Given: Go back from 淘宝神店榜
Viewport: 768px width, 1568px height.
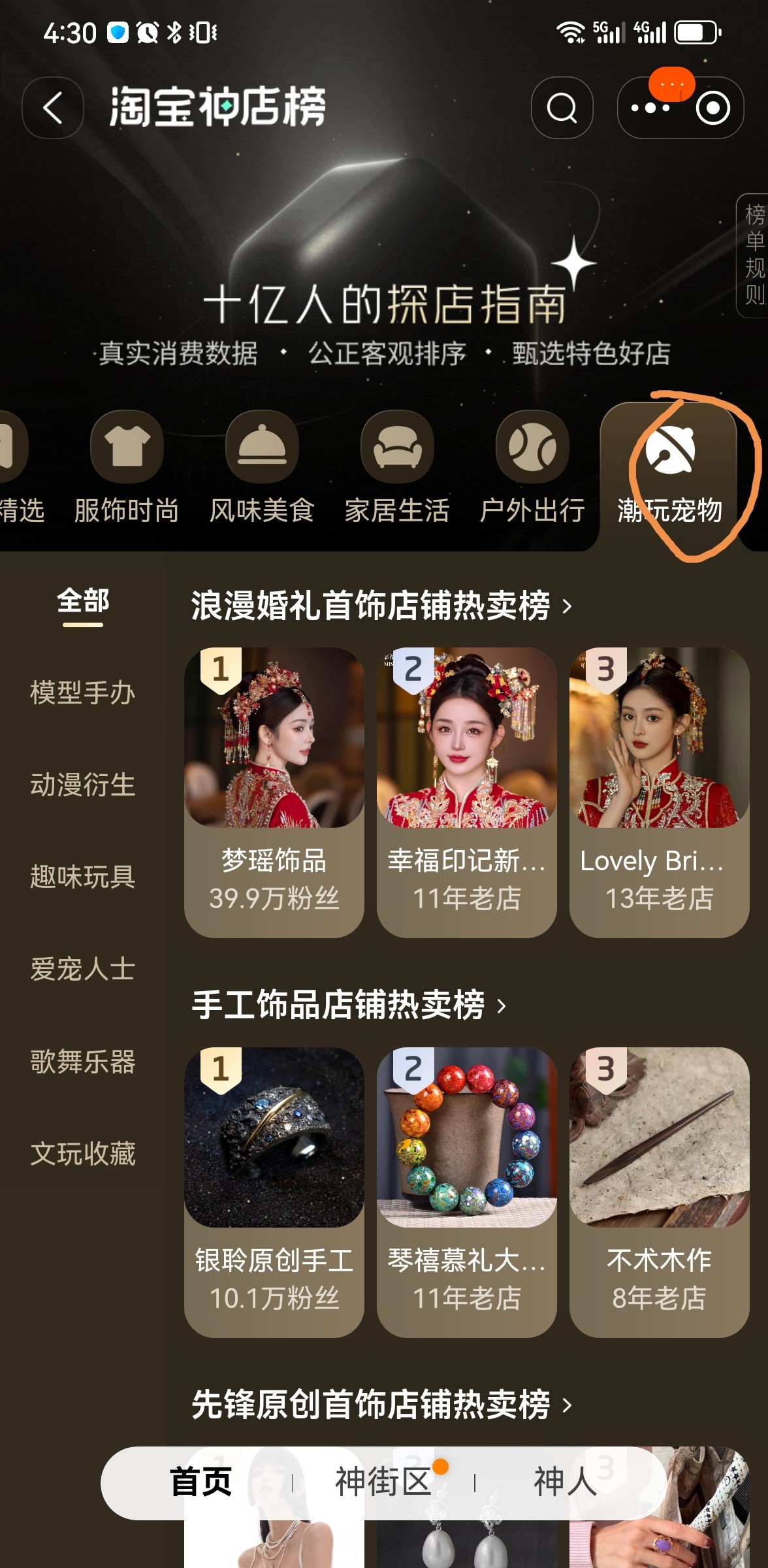Looking at the screenshot, I should click(53, 108).
